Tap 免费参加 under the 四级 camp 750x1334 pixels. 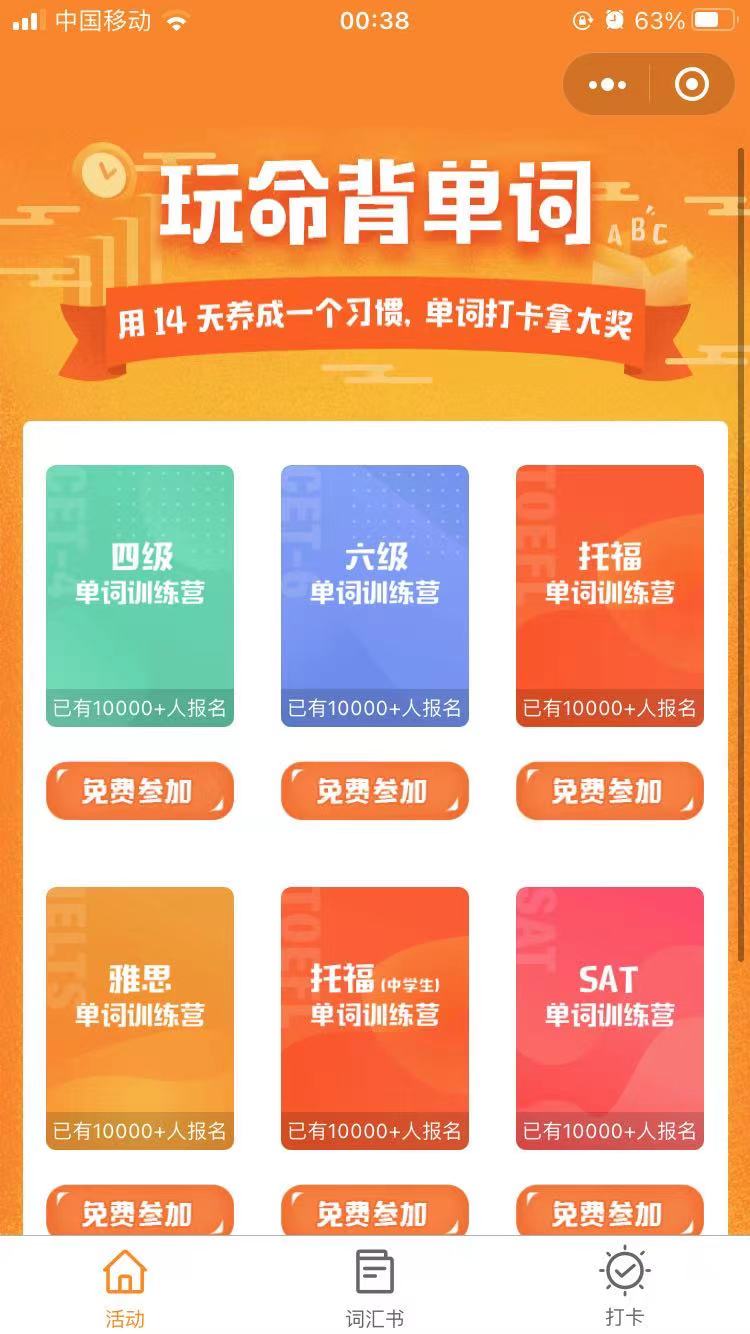click(140, 791)
